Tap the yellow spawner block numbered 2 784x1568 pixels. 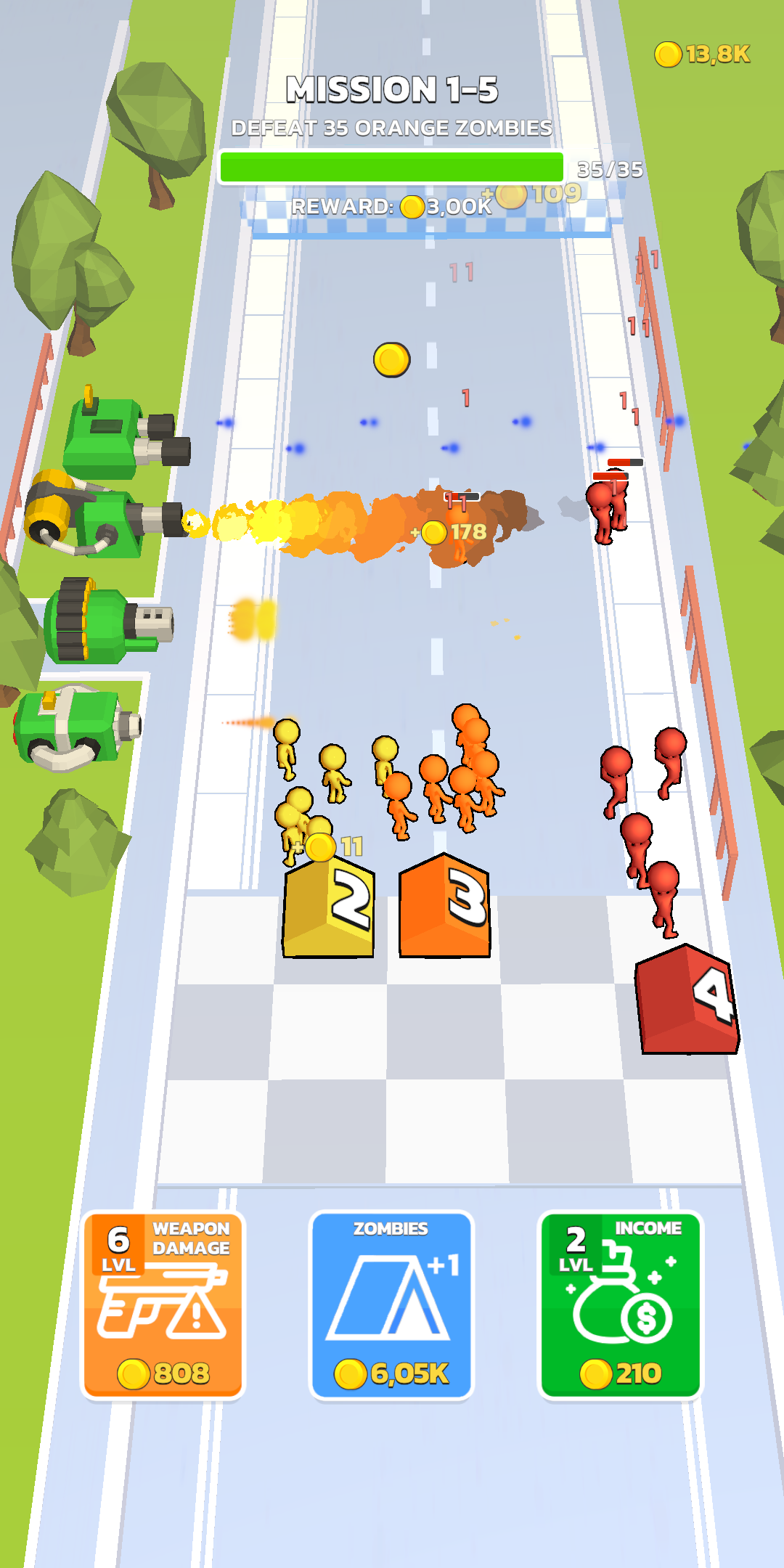pos(329,907)
